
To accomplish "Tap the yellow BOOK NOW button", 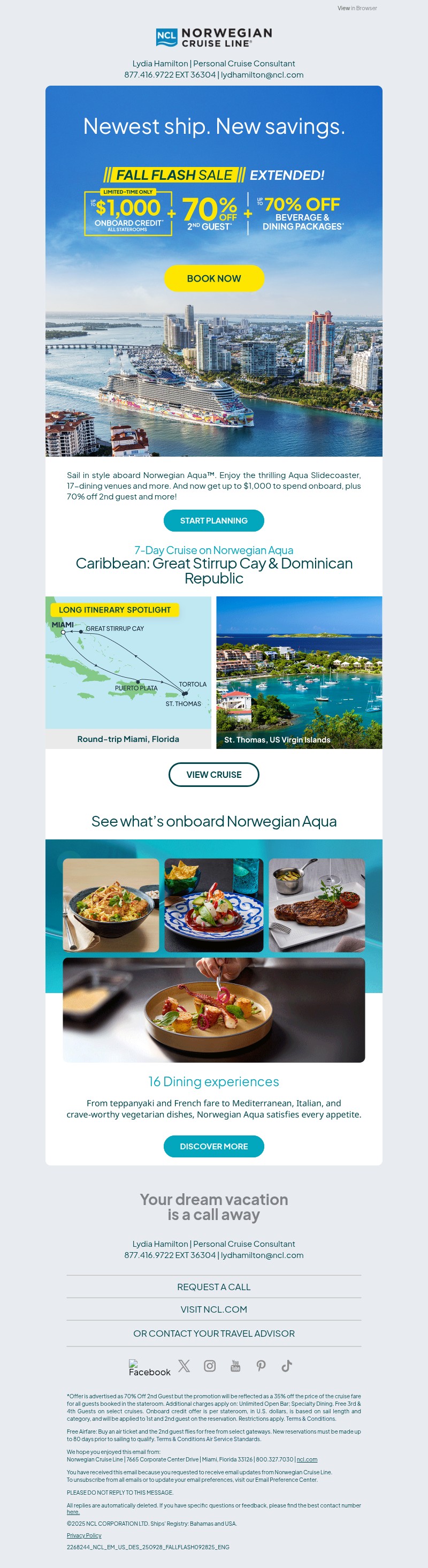I will (x=214, y=278).
